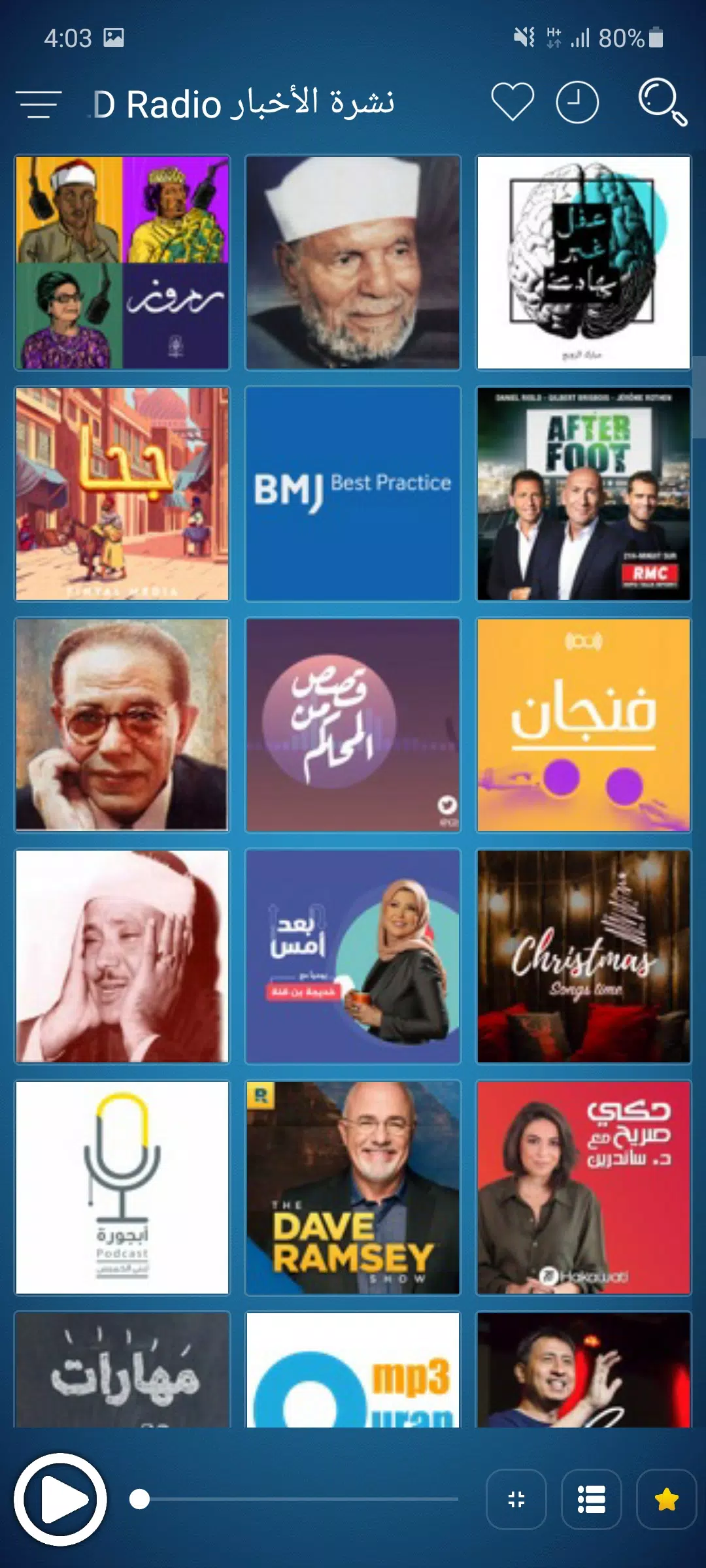This screenshot has width=706, height=1568.
Task: Open The Dave Ramsey Show tile
Action: (x=353, y=1187)
